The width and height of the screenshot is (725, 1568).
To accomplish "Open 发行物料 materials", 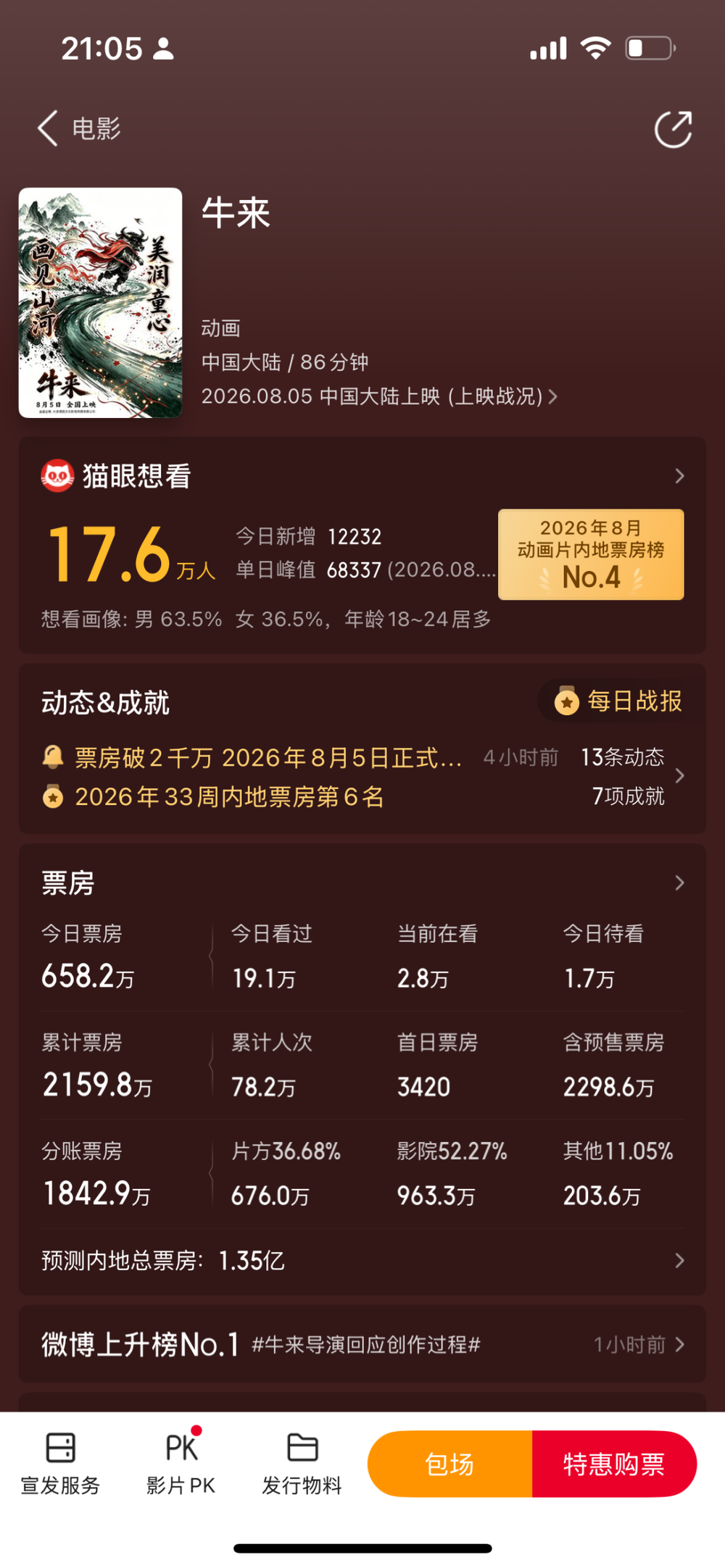I will click(302, 1464).
